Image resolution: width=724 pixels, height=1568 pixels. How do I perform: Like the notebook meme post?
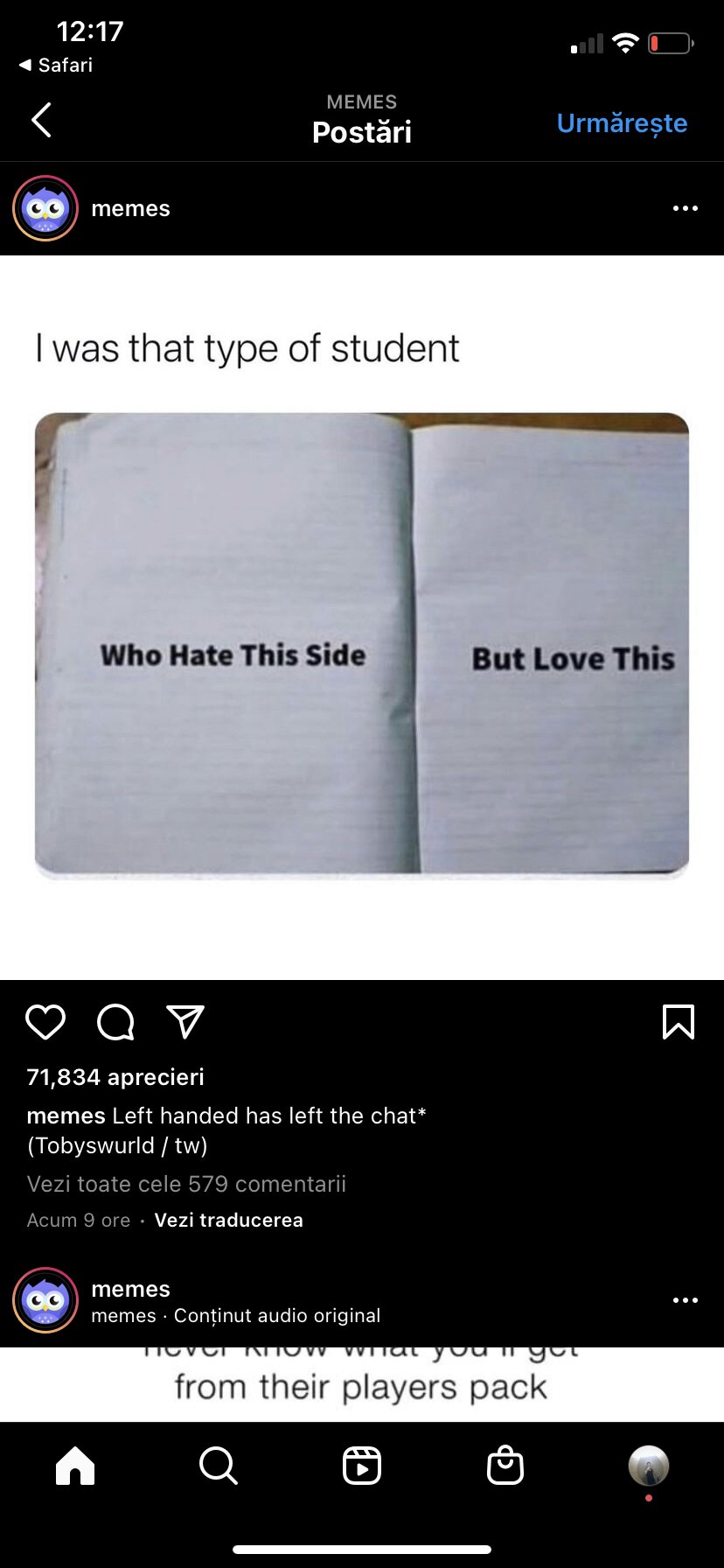[x=45, y=1021]
